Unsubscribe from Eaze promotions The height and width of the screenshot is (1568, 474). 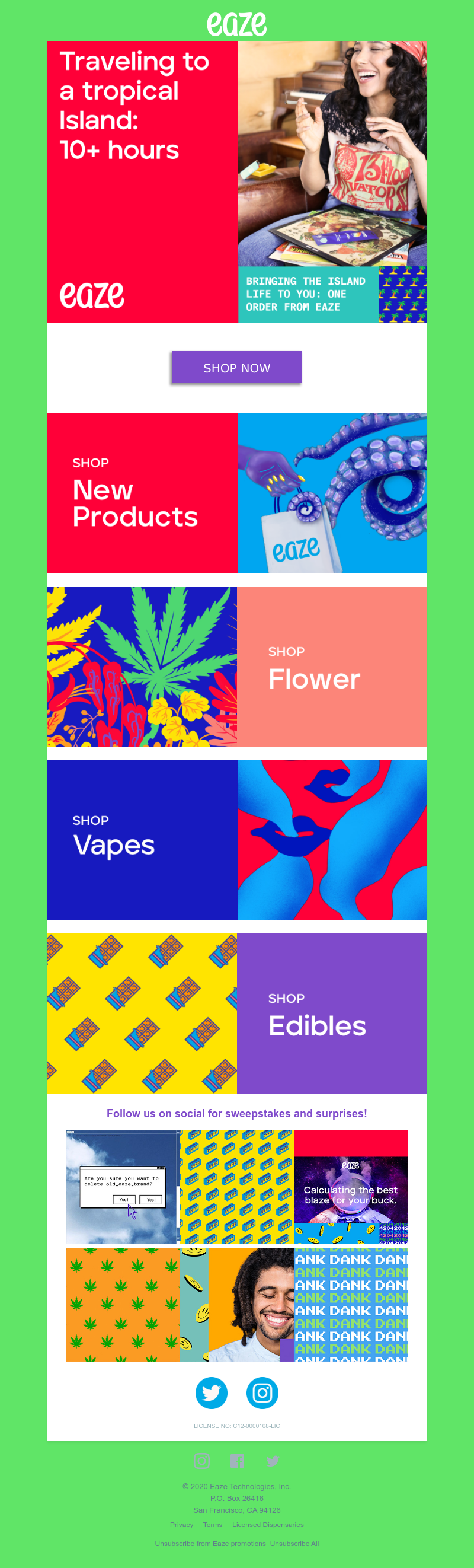pyautogui.click(x=210, y=1544)
